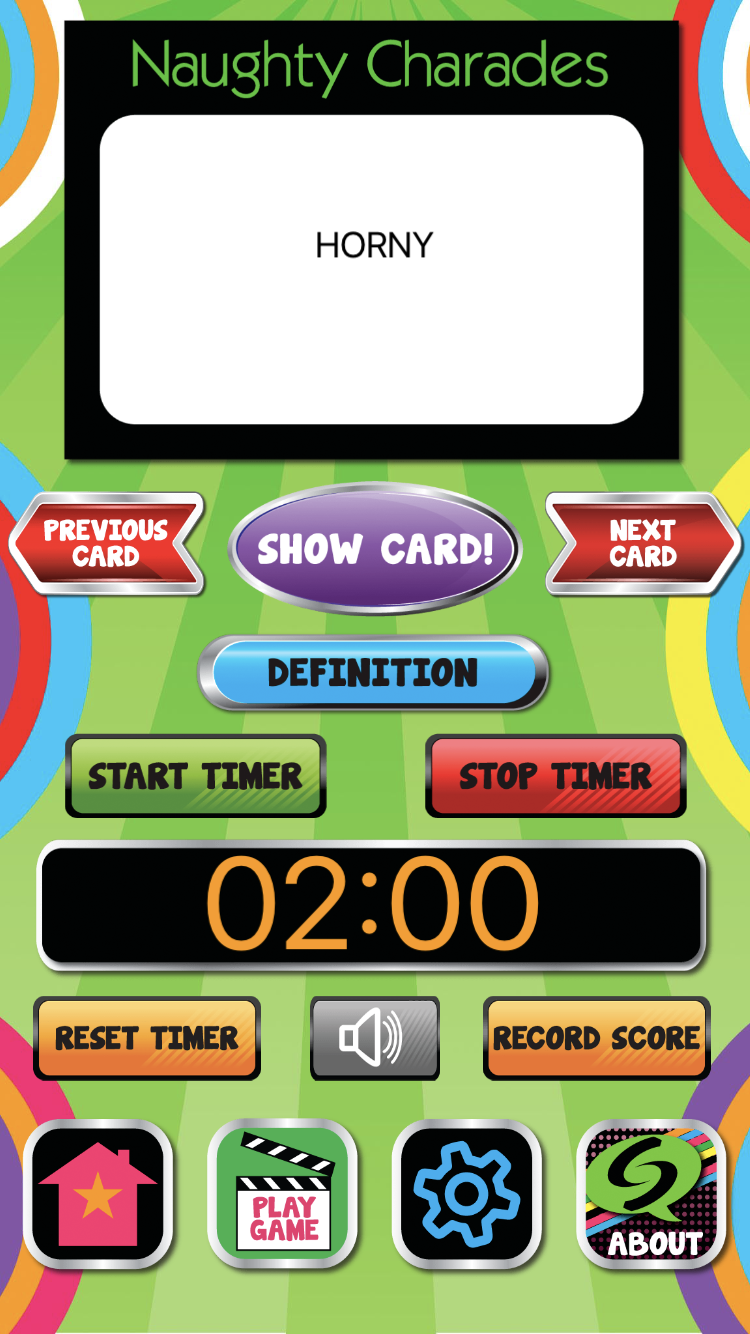Record the score
The height and width of the screenshot is (1334, 750).
pos(597,1038)
